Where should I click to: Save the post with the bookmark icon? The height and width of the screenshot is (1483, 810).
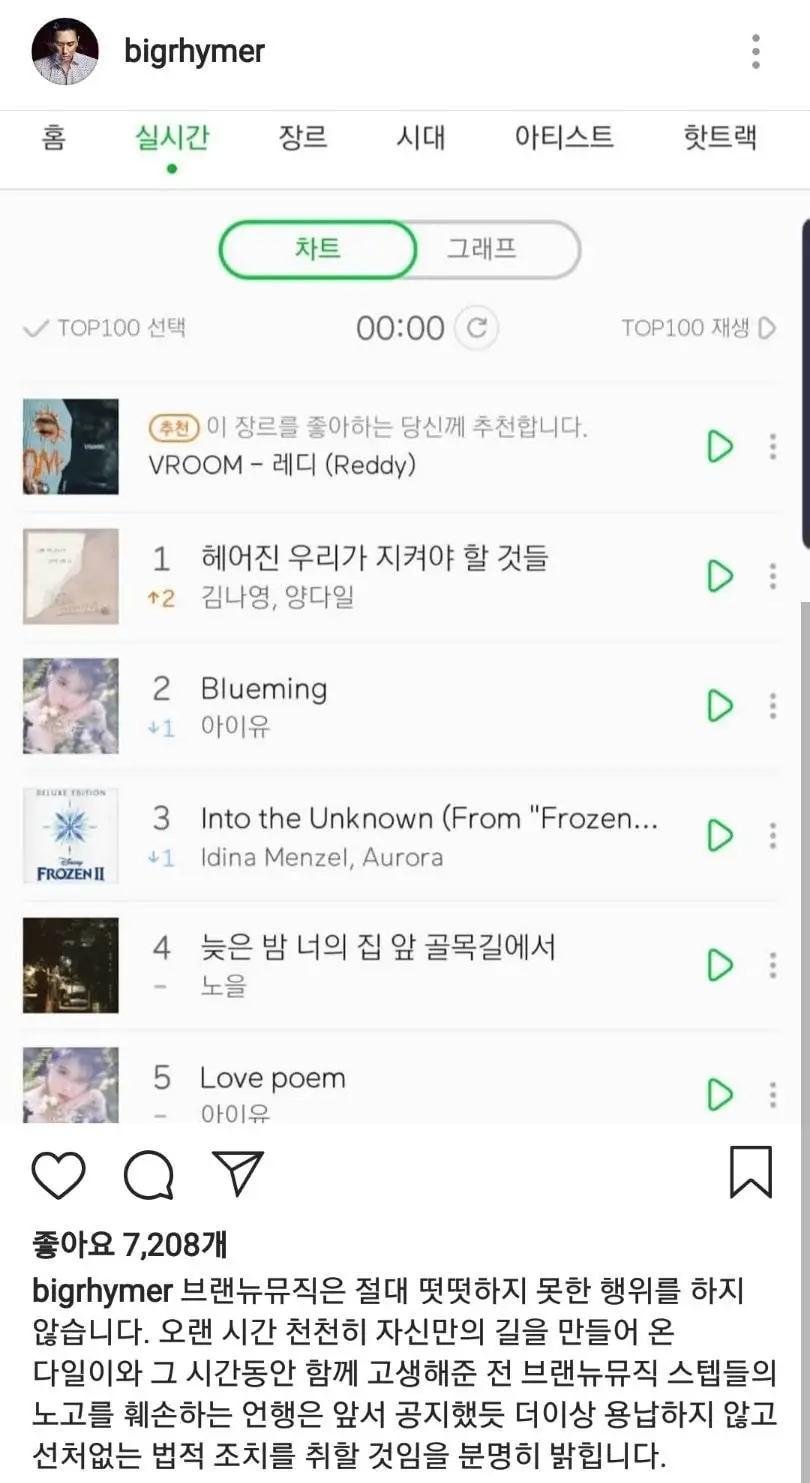pyautogui.click(x=750, y=1173)
